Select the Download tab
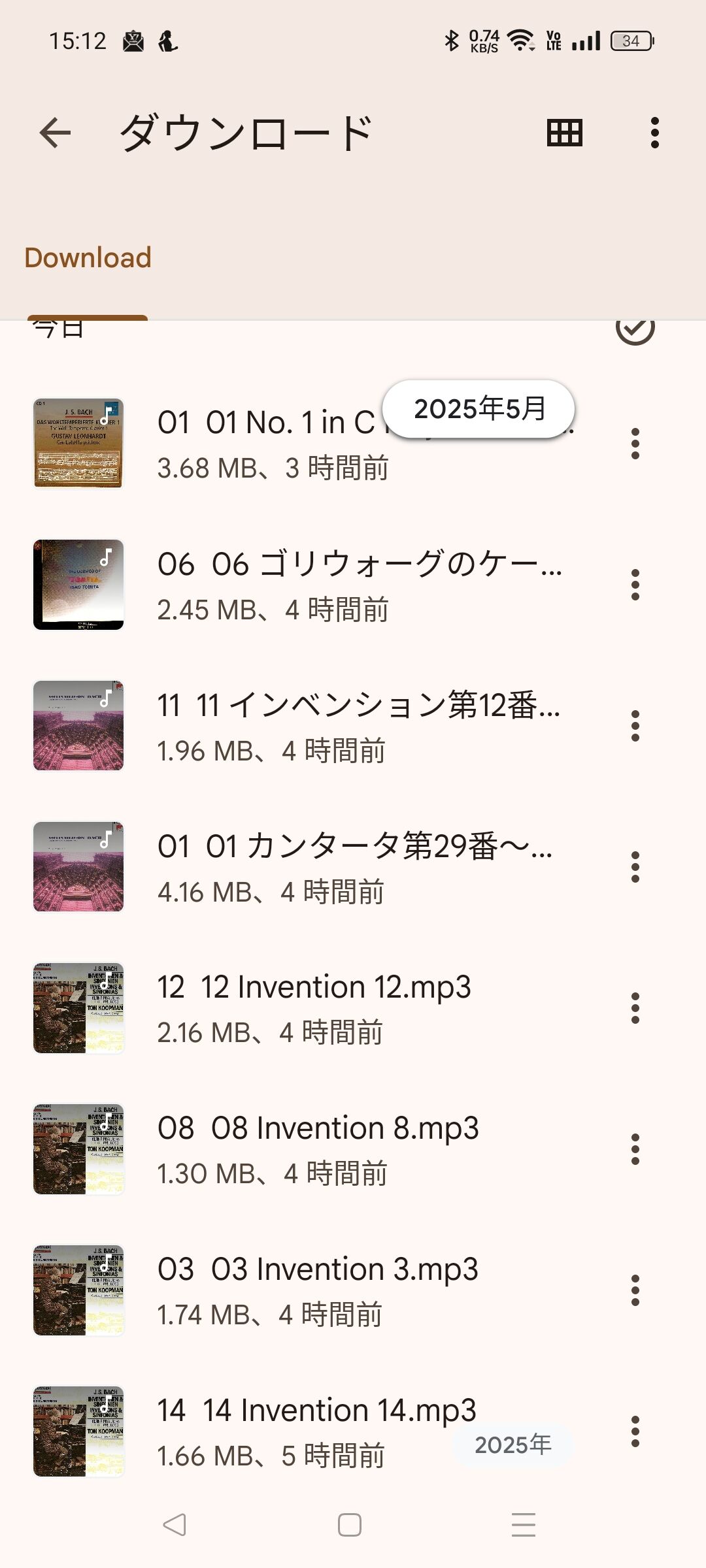 [88, 258]
